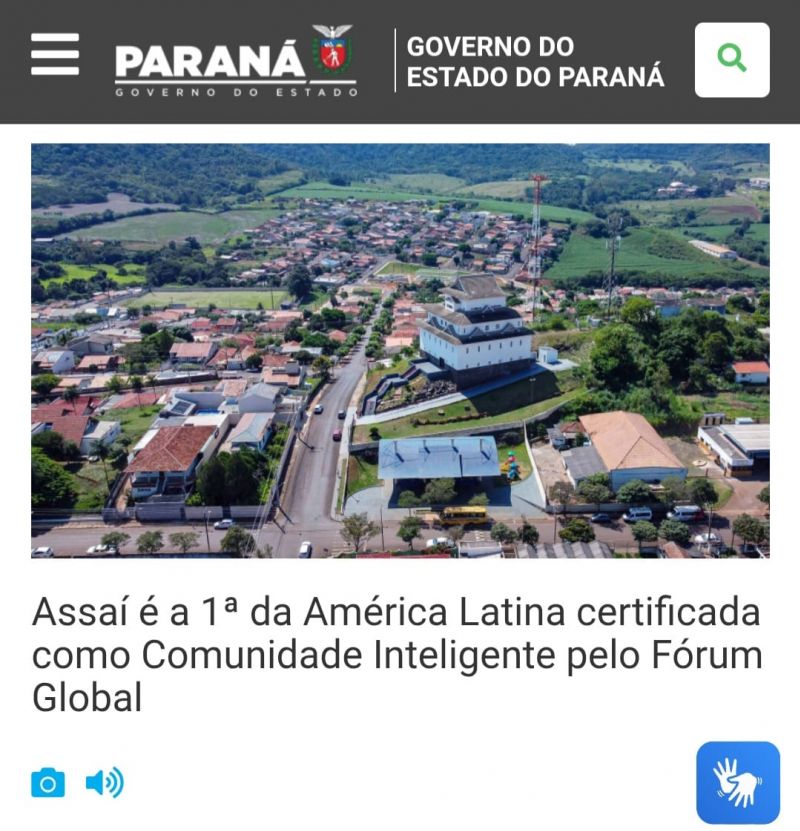The image size is (800, 831).
Task: Go to the Paraná government homepage logo
Action: [236, 62]
